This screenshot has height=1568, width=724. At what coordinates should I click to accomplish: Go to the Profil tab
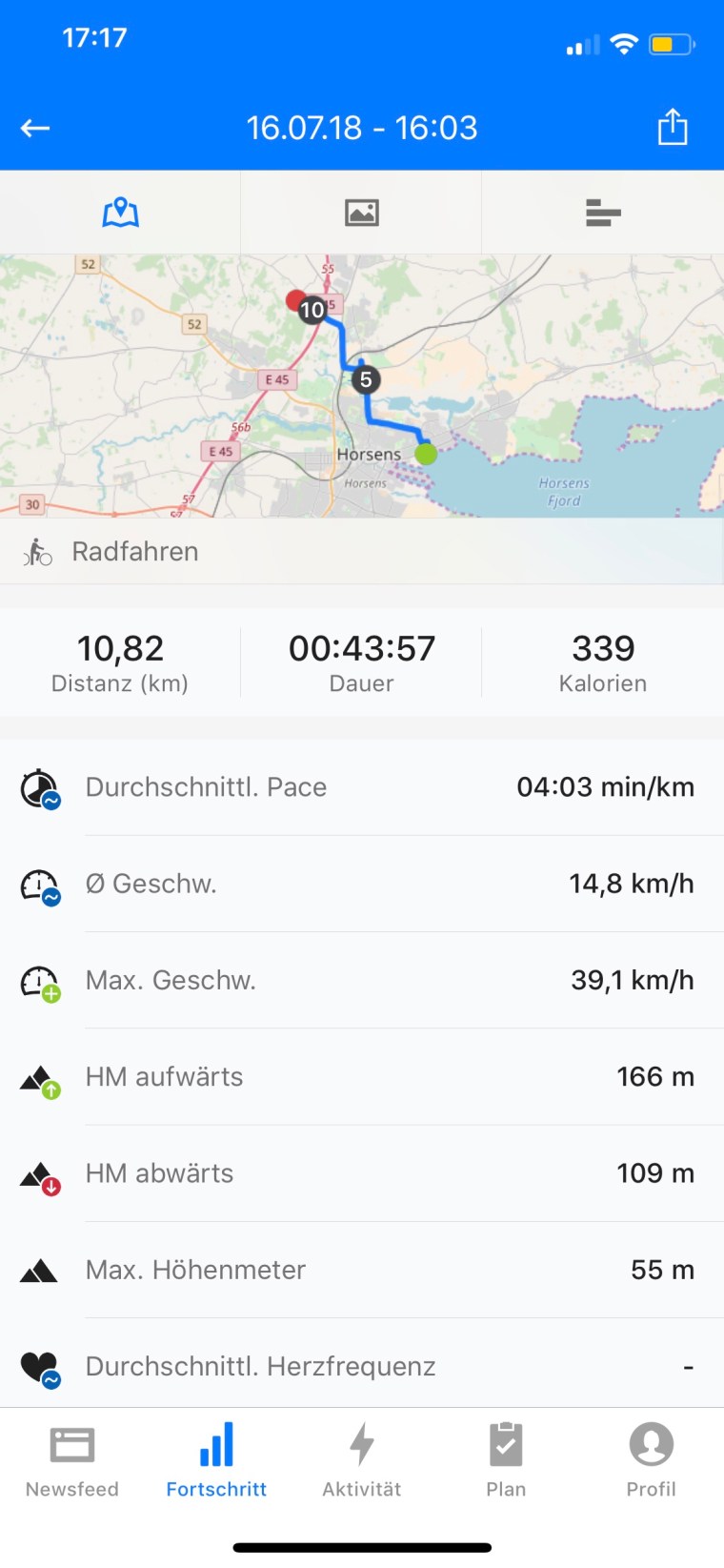(651, 1459)
